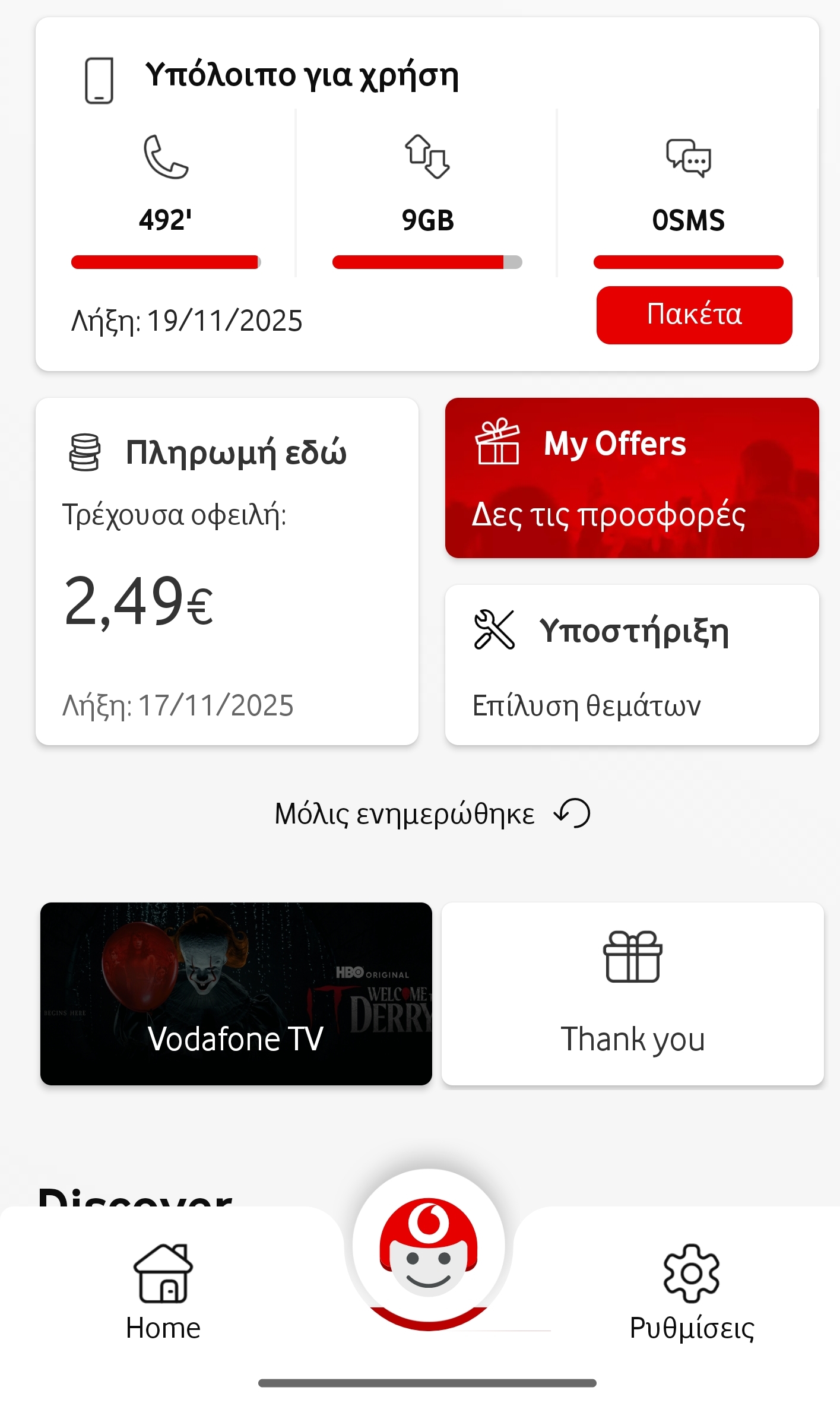
Task: Open the Πληρωμή εδώ payment card
Action: pyautogui.click(x=227, y=571)
